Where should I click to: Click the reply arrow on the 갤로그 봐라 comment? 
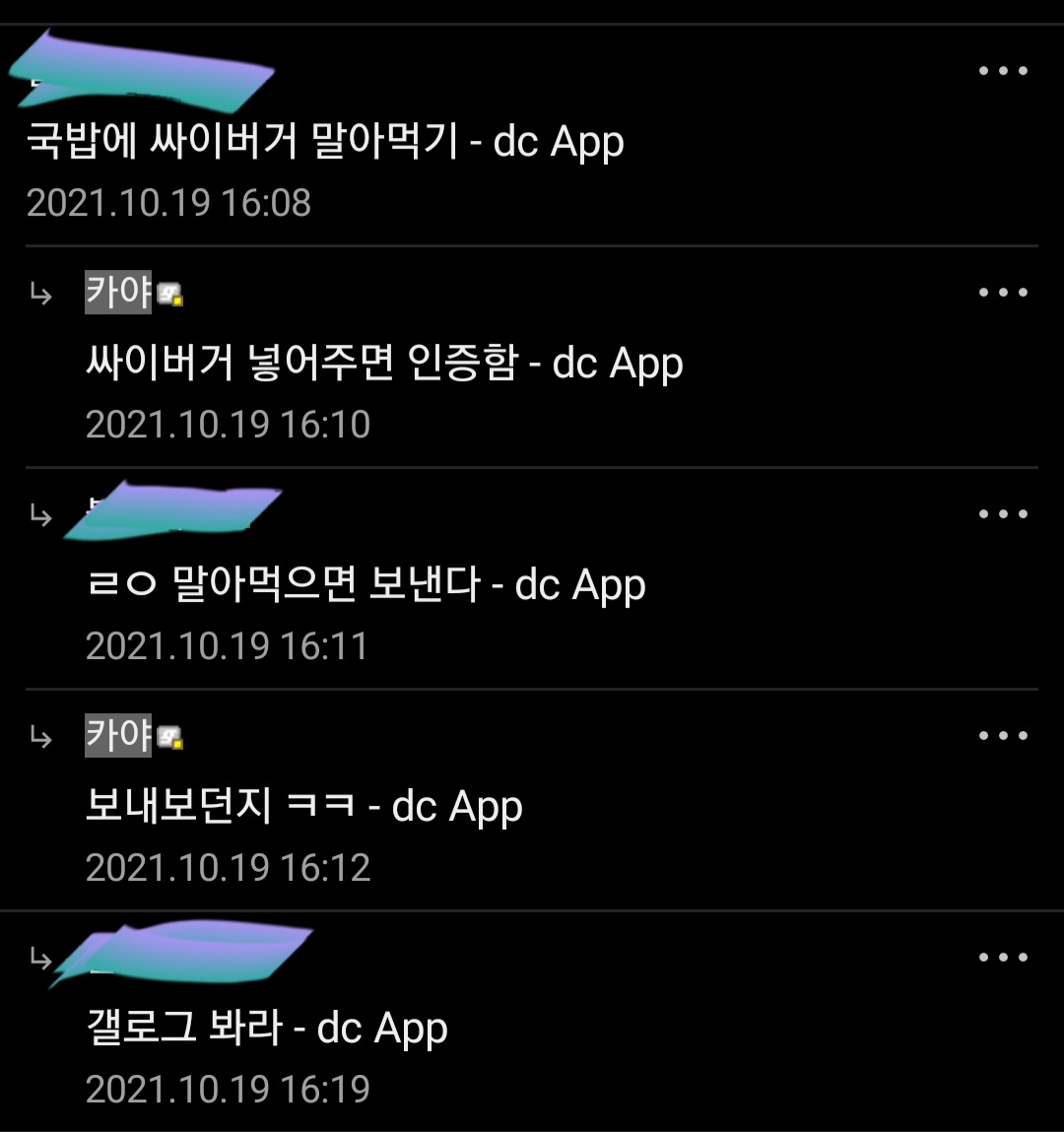pos(41,957)
